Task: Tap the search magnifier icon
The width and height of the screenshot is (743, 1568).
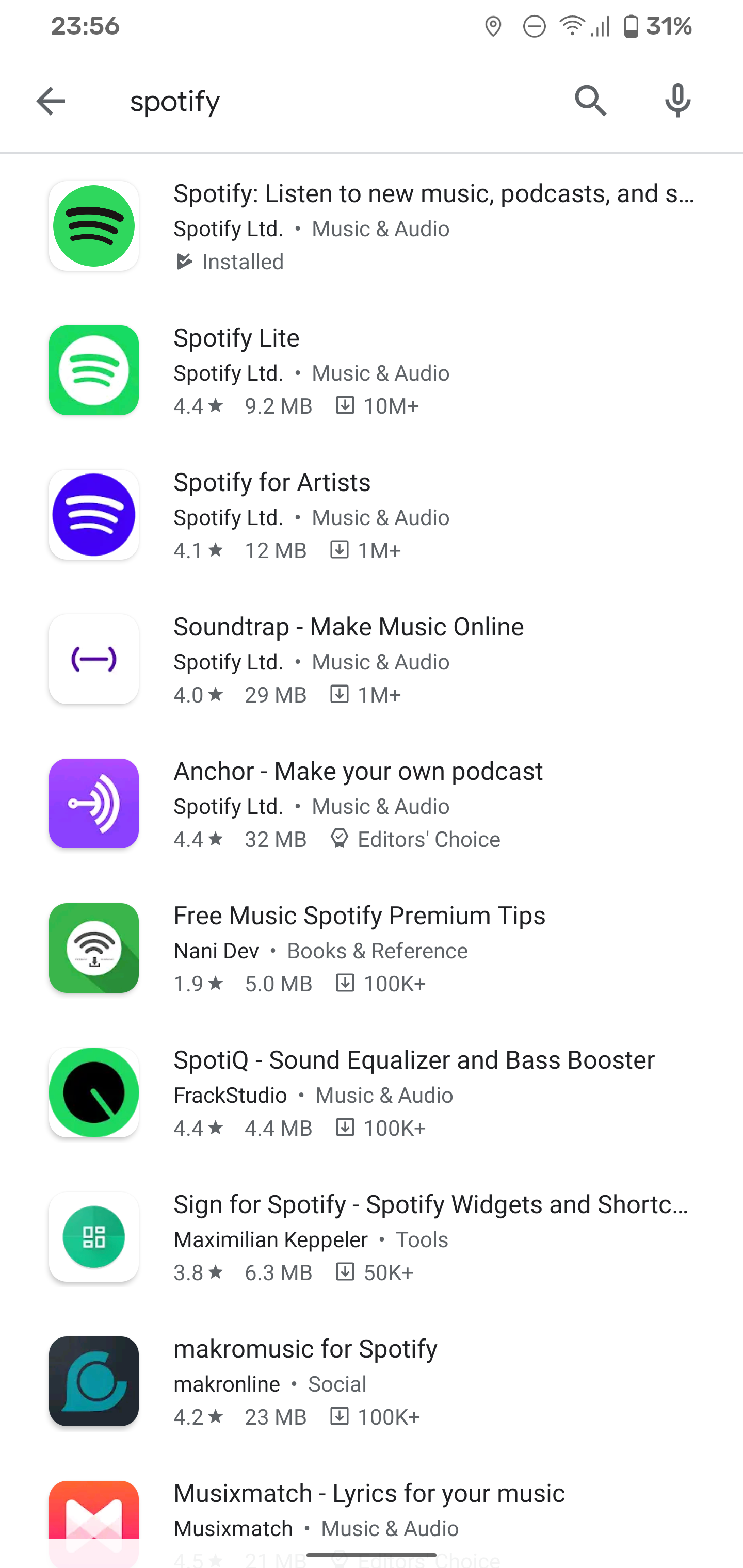Action: point(590,101)
